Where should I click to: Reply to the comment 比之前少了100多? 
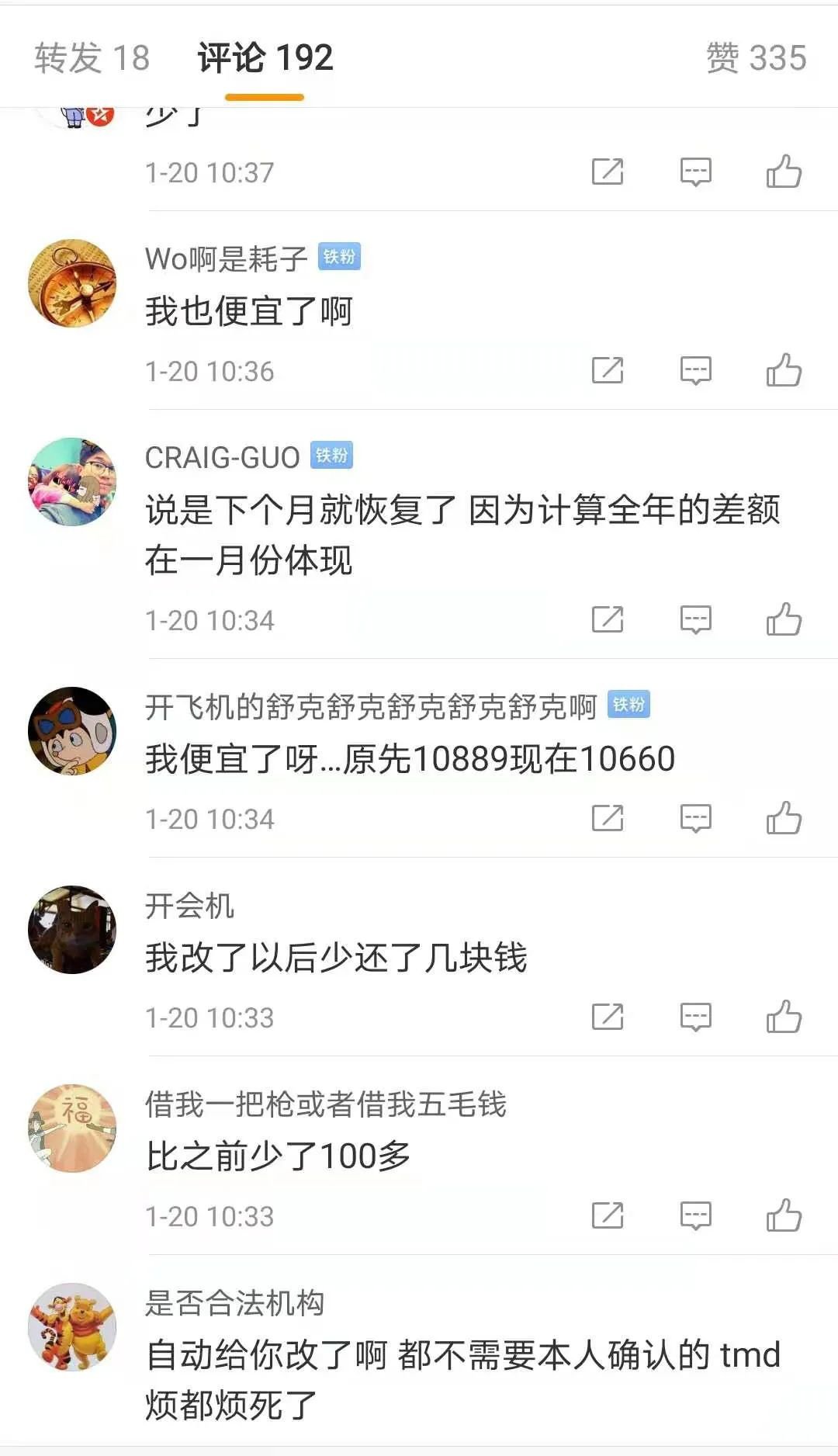click(695, 1215)
